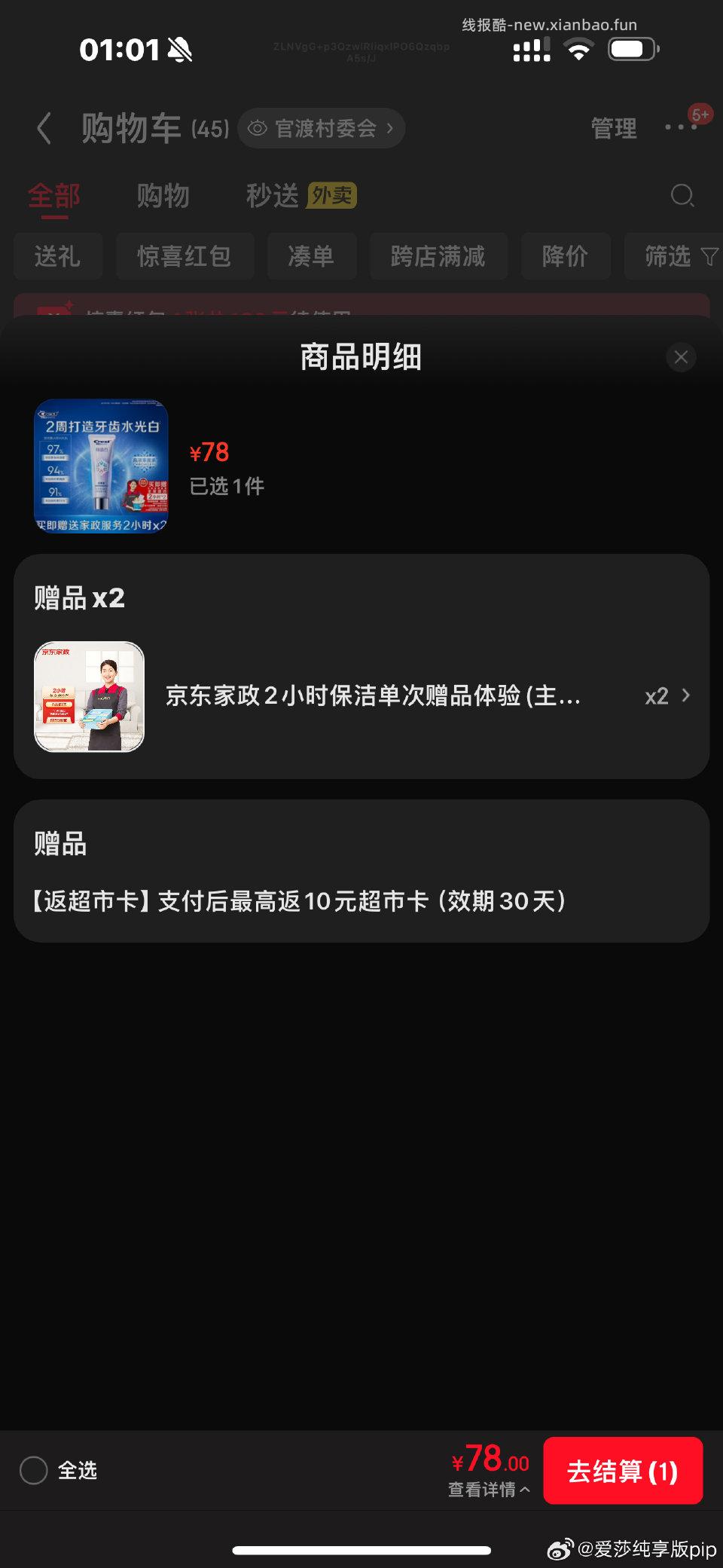Tap the 去结算(1) checkout button
This screenshot has height=1568, width=723.
tap(624, 1470)
